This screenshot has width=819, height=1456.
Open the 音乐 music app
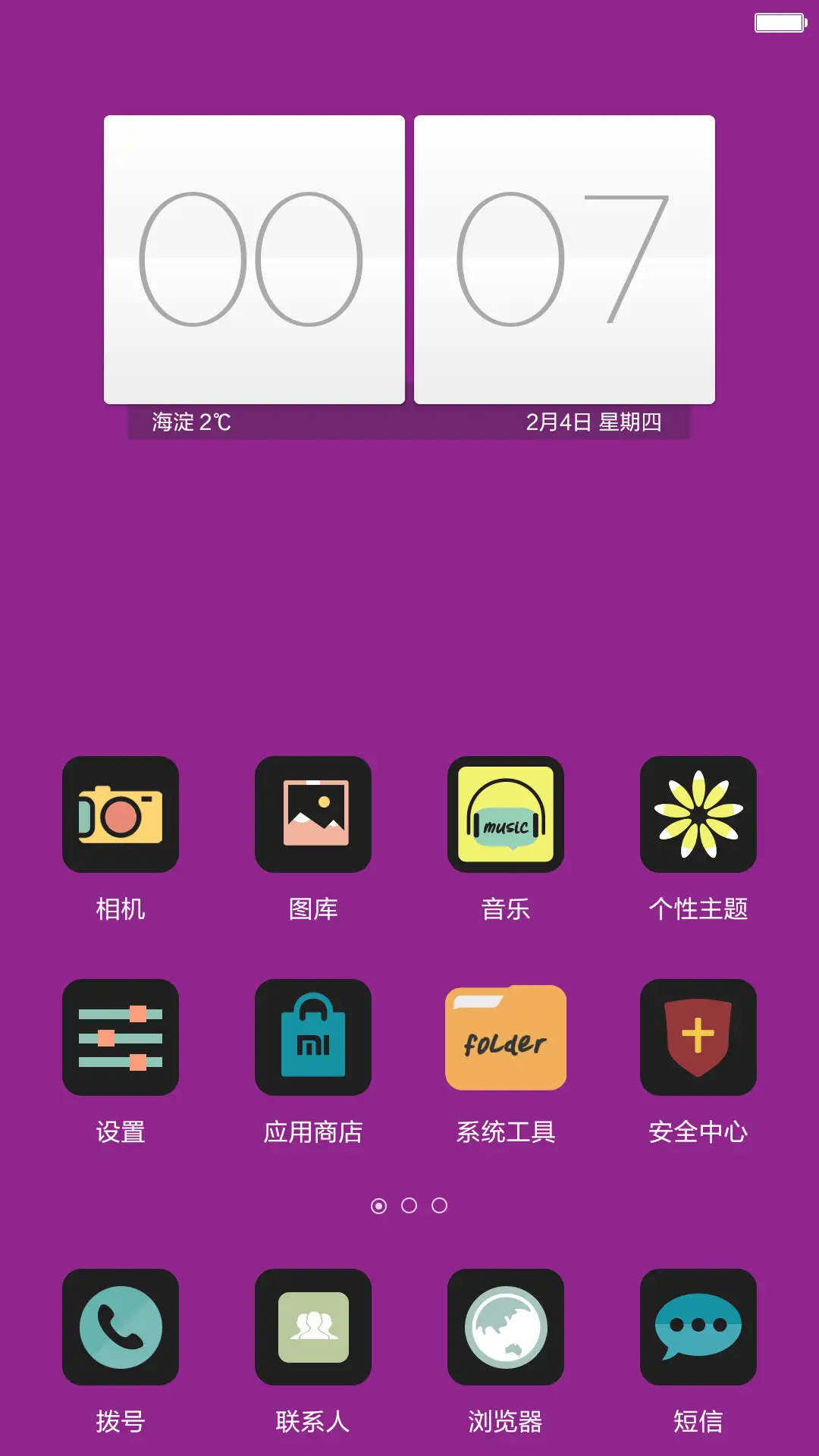click(x=506, y=814)
